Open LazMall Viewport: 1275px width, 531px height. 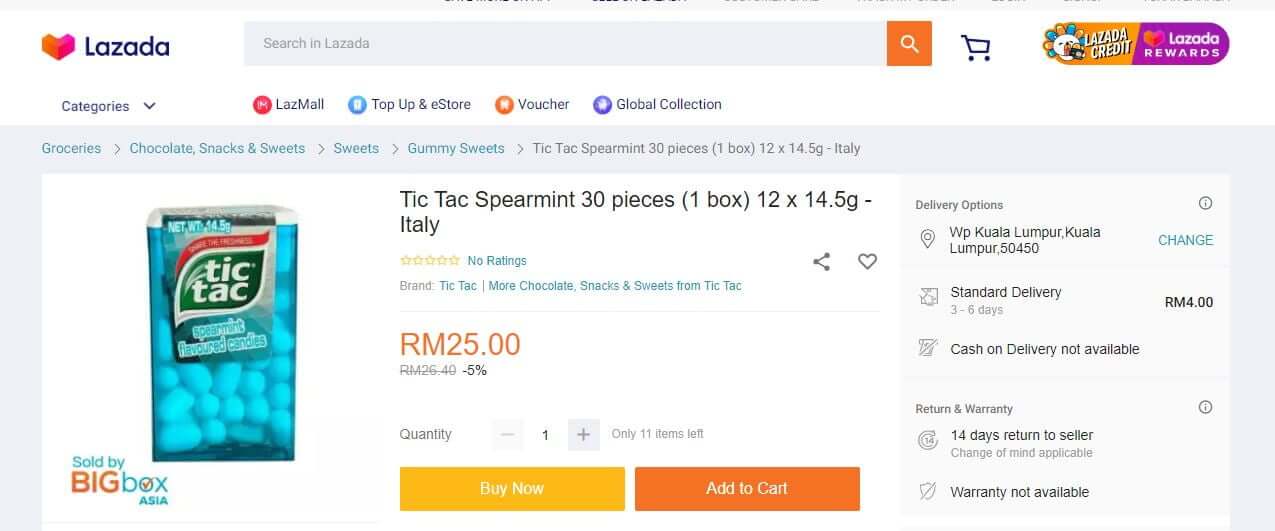289,104
